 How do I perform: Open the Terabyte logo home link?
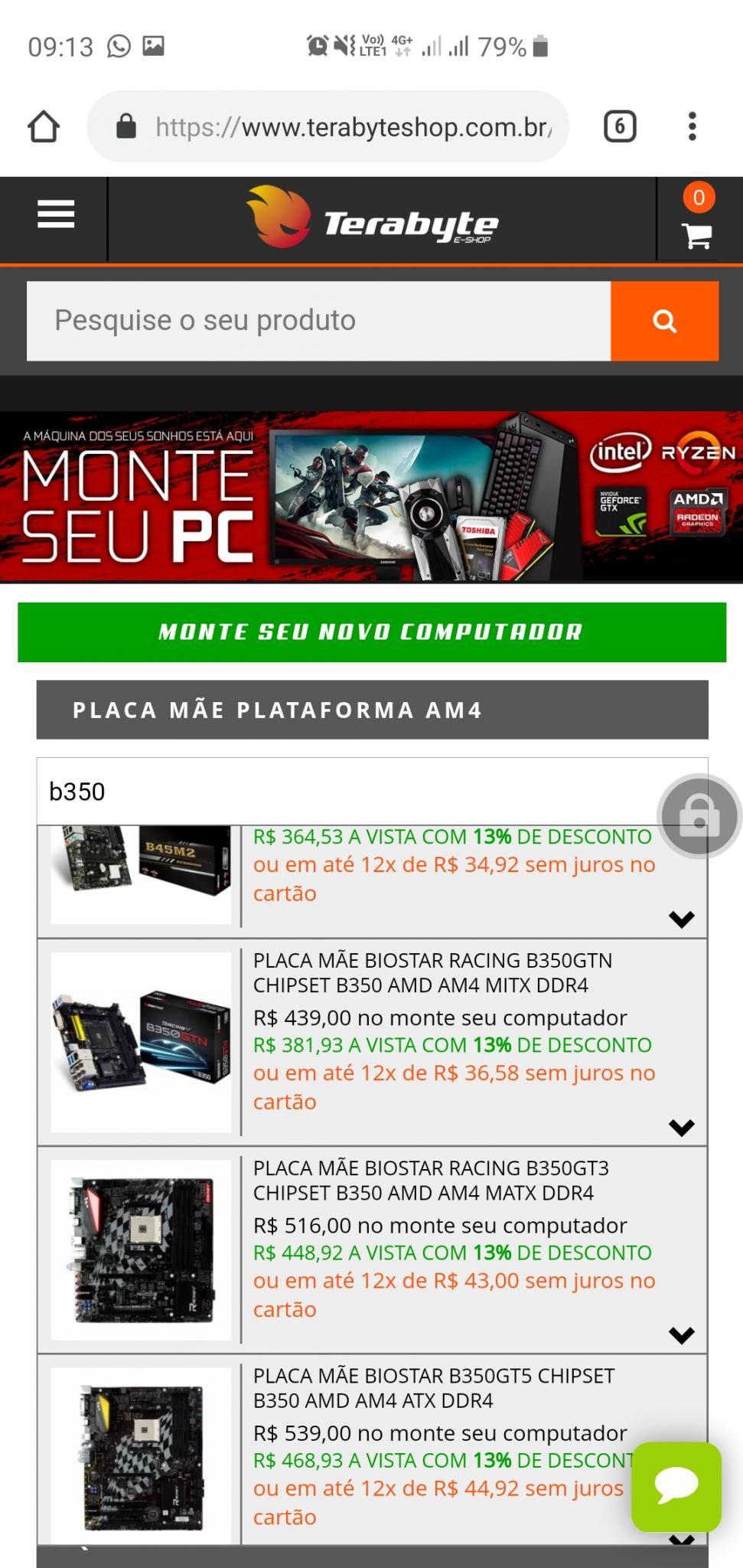click(372, 217)
